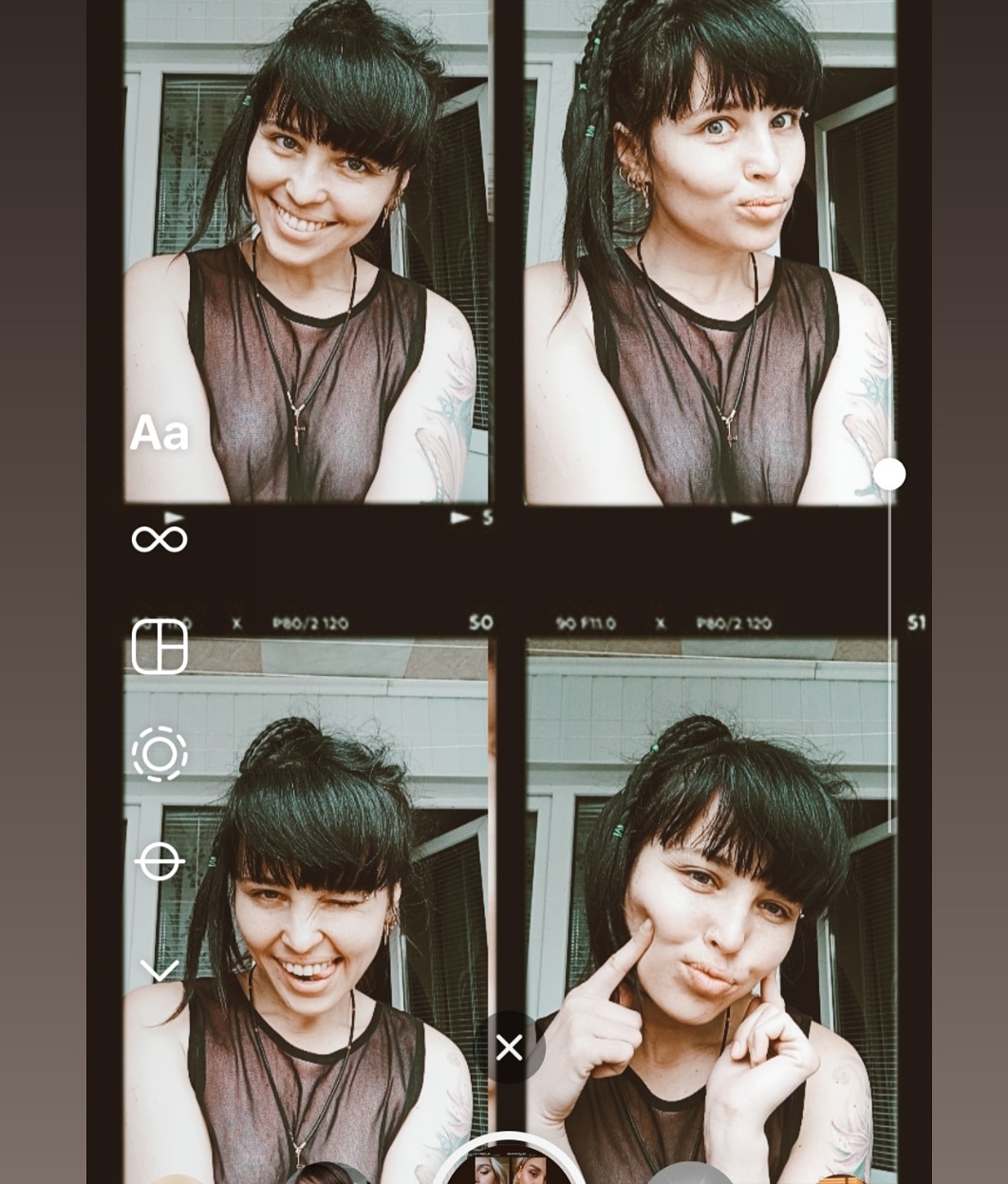Select the Boomerang infinity mode

pyautogui.click(x=159, y=539)
